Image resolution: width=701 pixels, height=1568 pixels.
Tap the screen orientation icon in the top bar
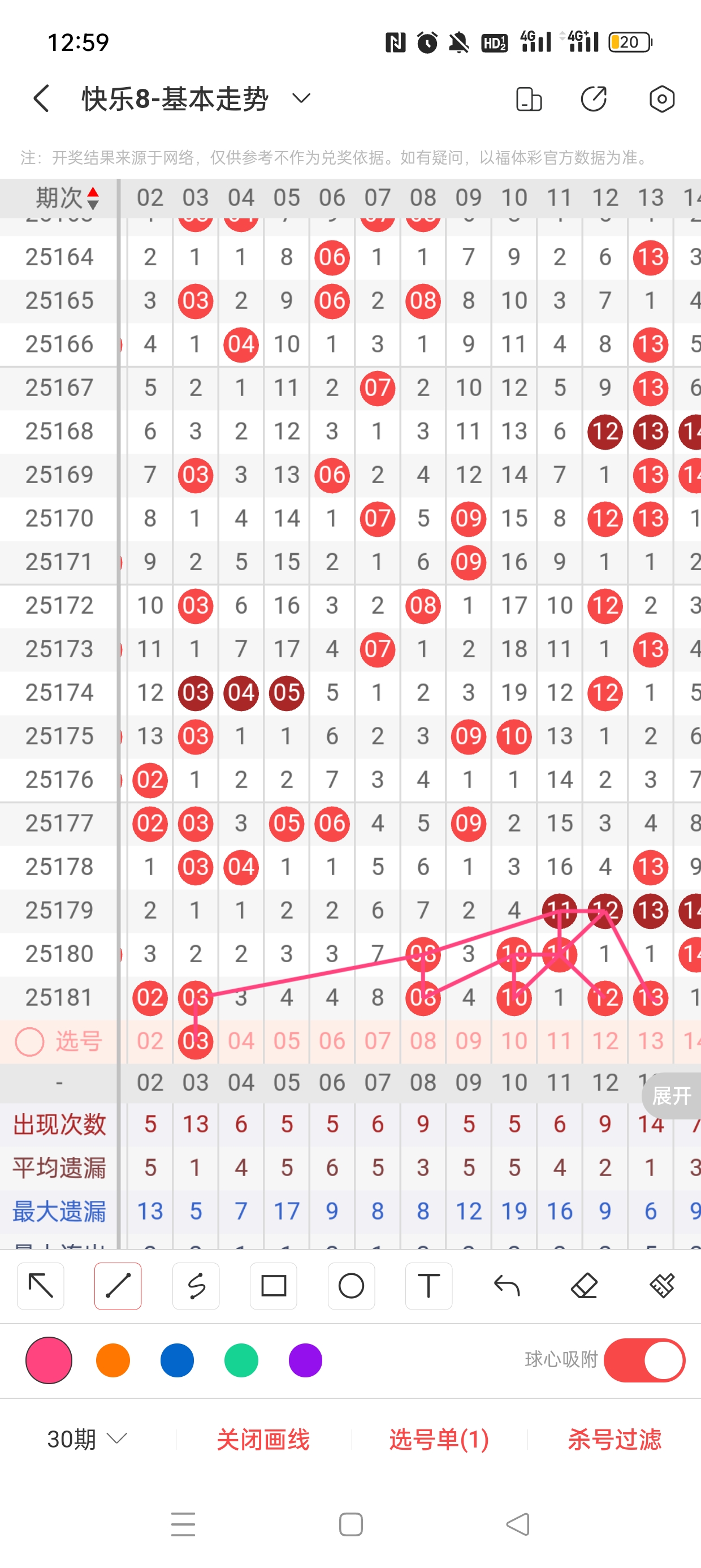point(528,98)
